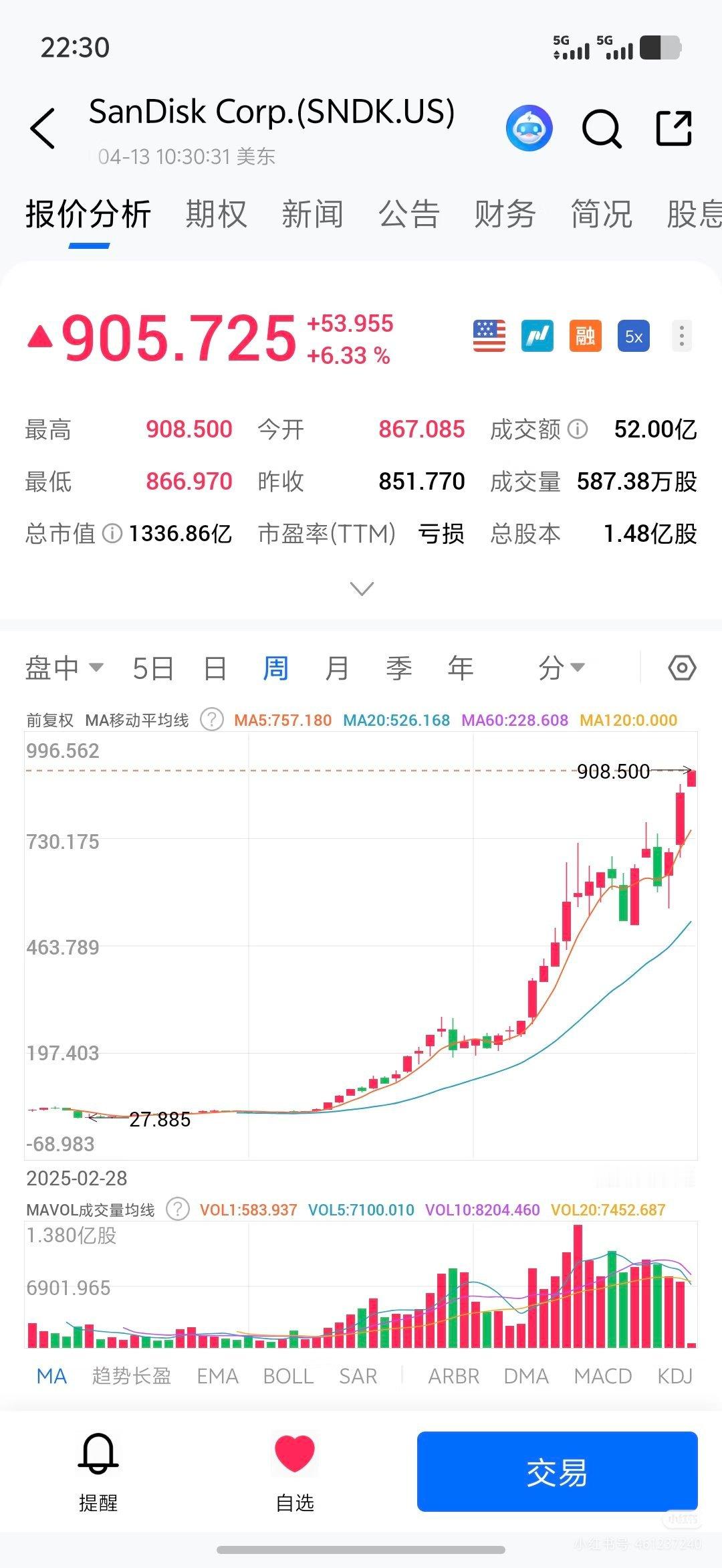Click the US flag market icon
This screenshot has width=722, height=1568.
pos(489,335)
